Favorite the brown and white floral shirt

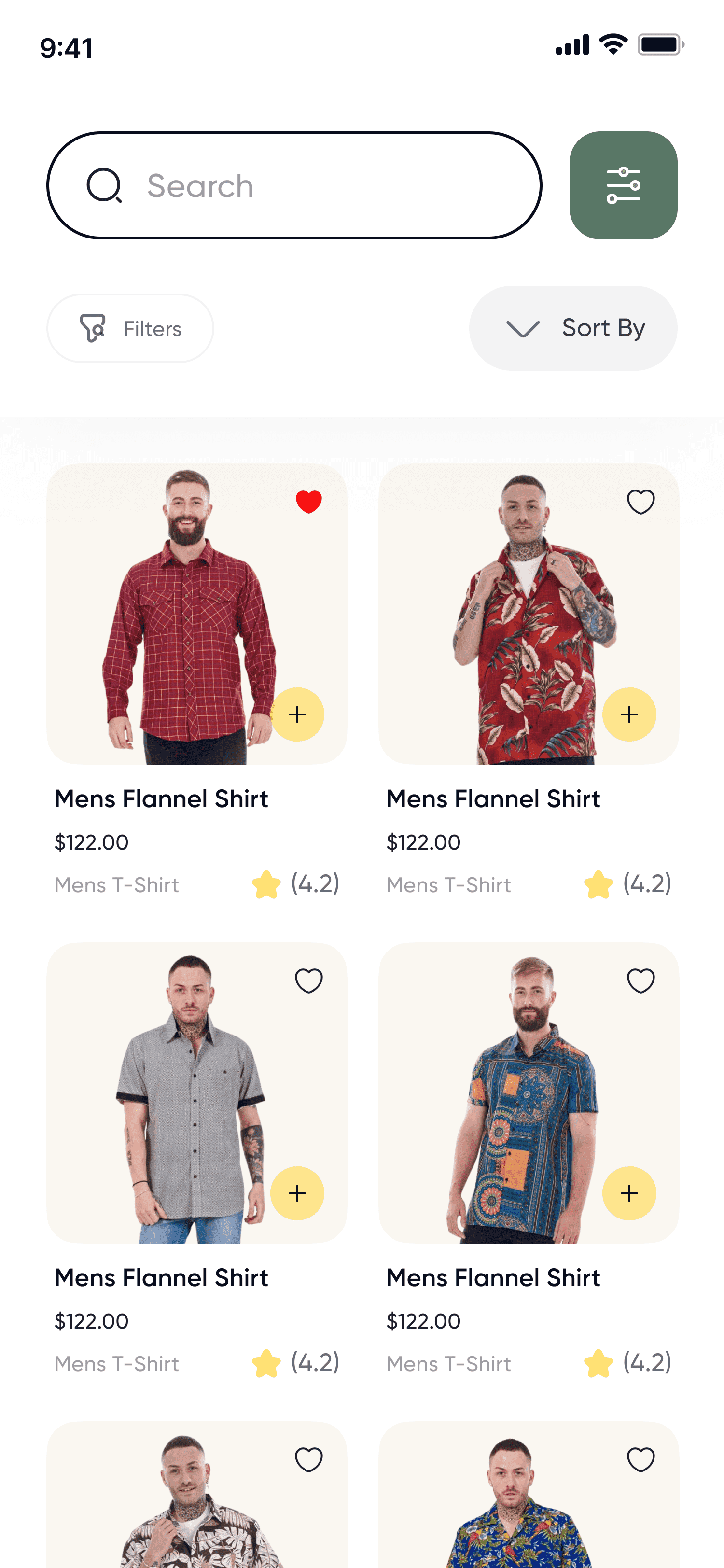pos(308,1460)
